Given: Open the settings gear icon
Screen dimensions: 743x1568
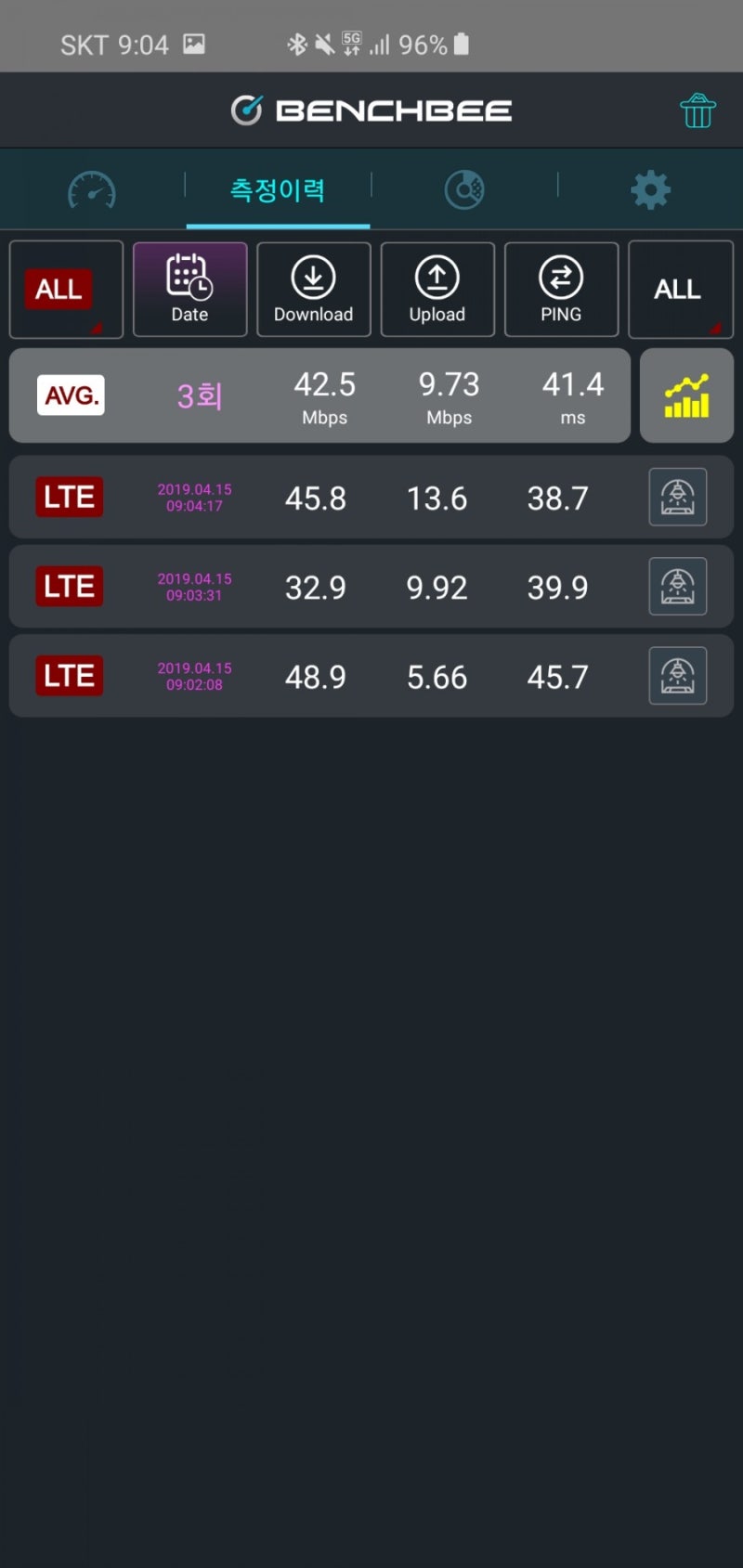Looking at the screenshot, I should (x=650, y=188).
